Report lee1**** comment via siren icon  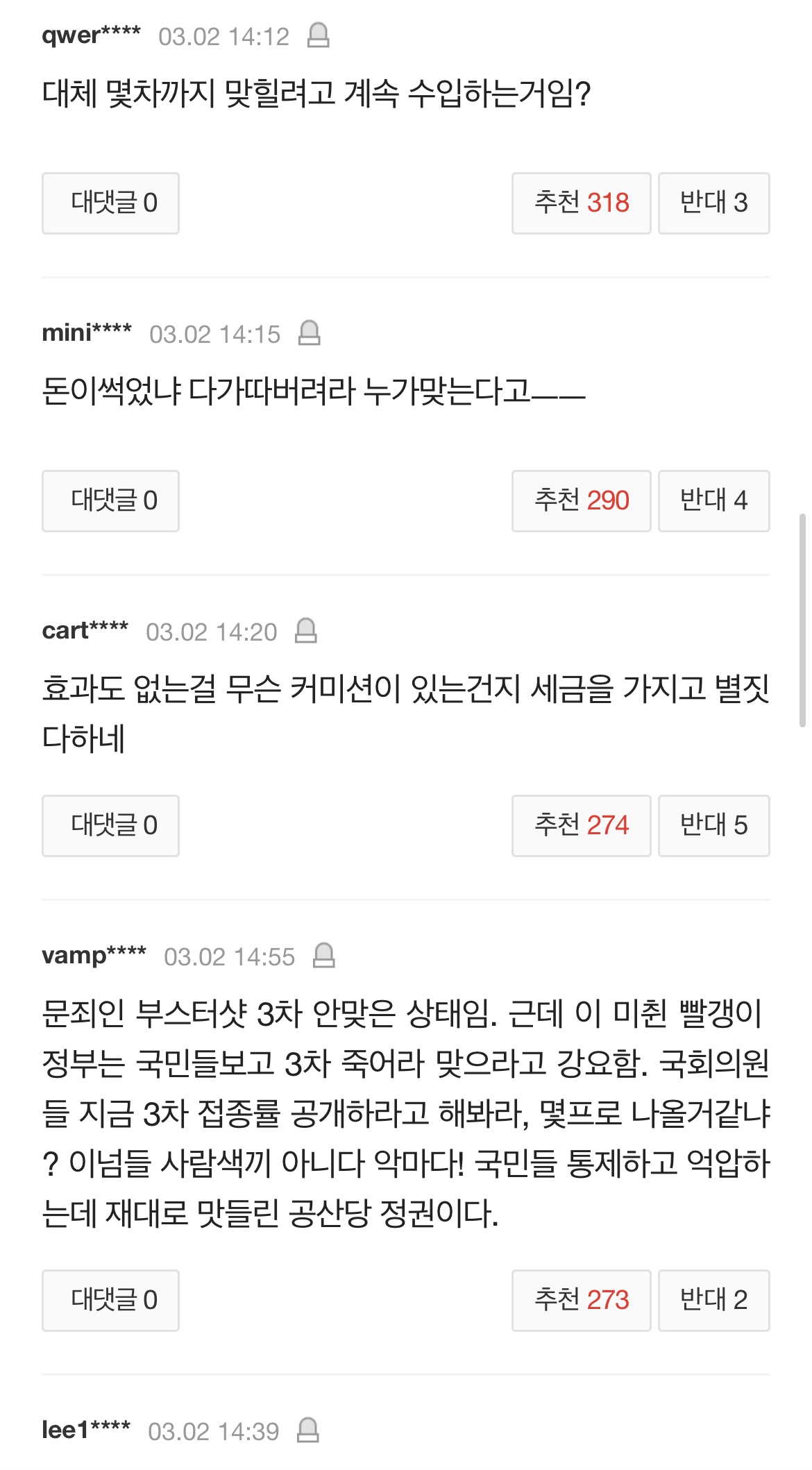[307, 1430]
